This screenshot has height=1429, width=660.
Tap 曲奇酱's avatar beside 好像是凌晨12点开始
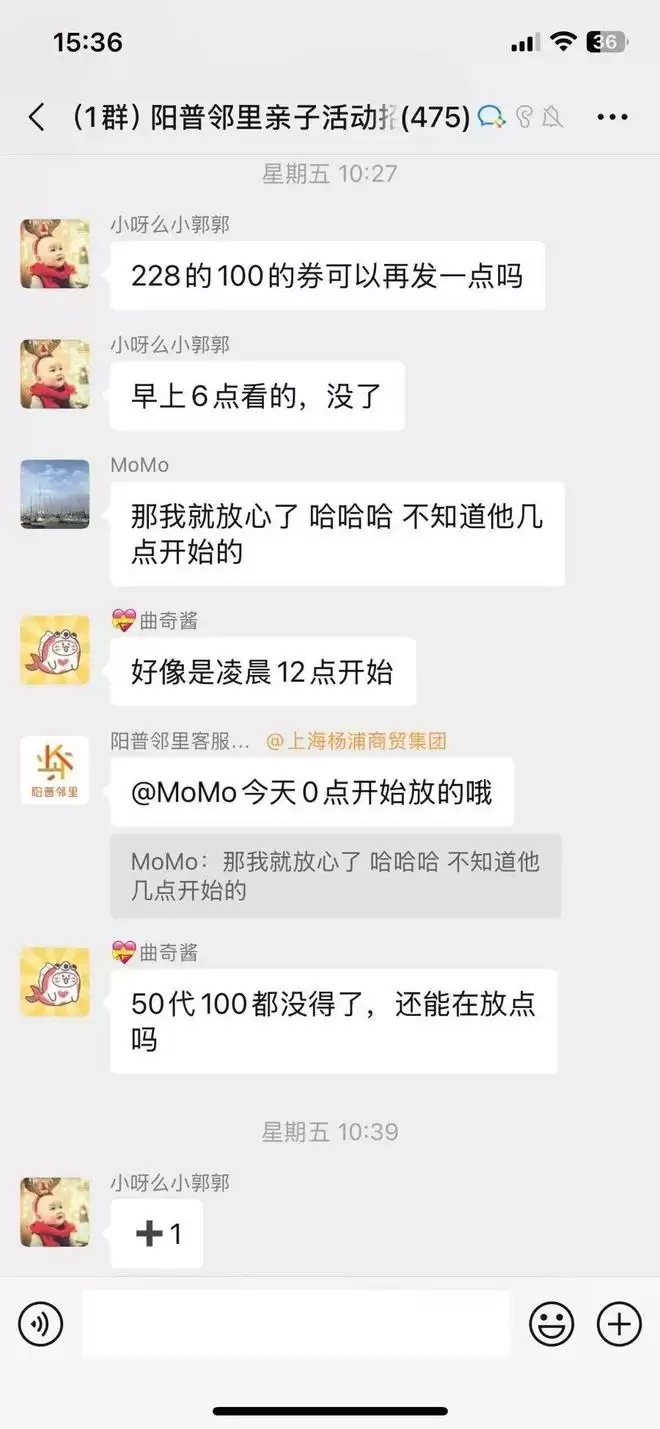[55, 650]
